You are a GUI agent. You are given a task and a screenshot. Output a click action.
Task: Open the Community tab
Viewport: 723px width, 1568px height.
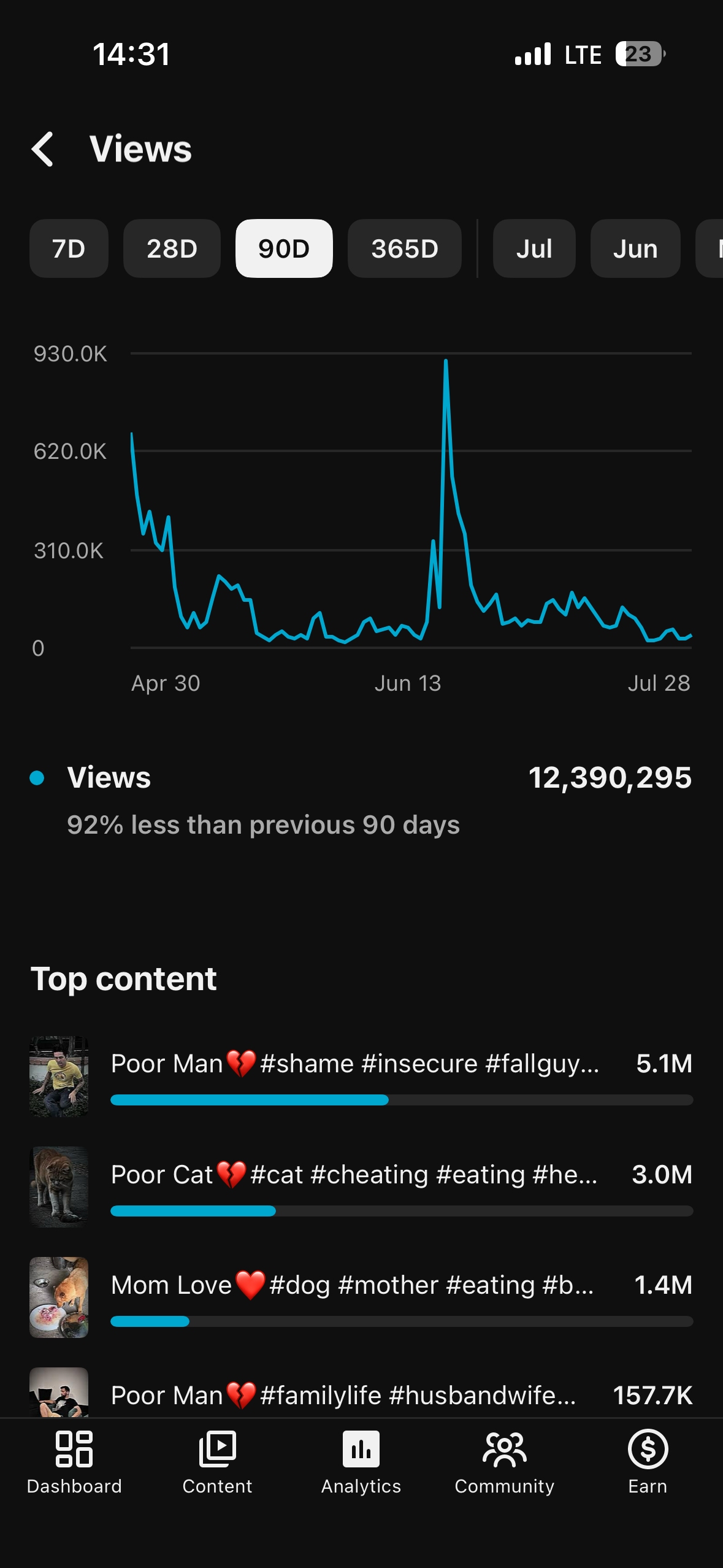coord(504,1462)
